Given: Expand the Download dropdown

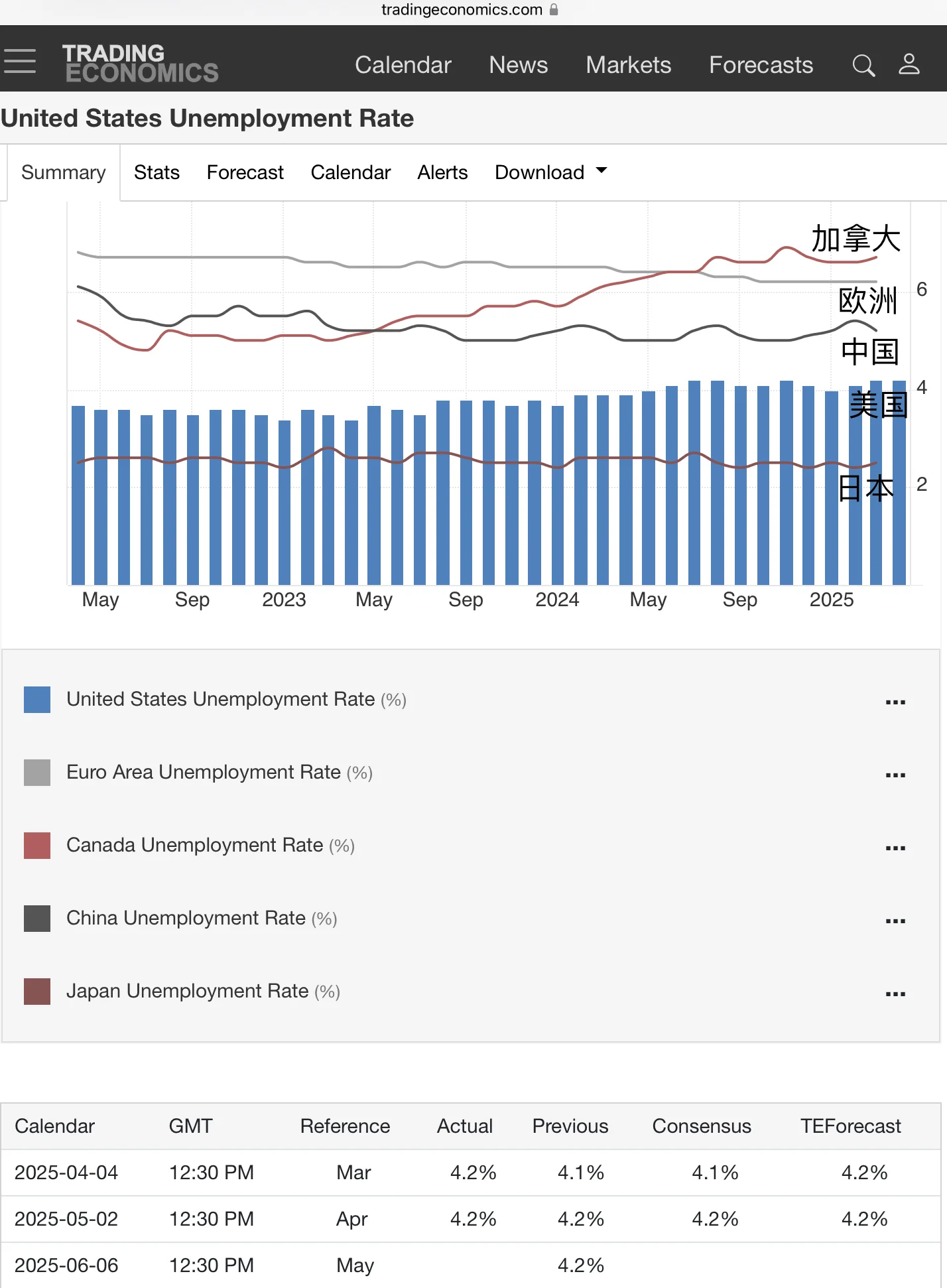Looking at the screenshot, I should tap(550, 172).
